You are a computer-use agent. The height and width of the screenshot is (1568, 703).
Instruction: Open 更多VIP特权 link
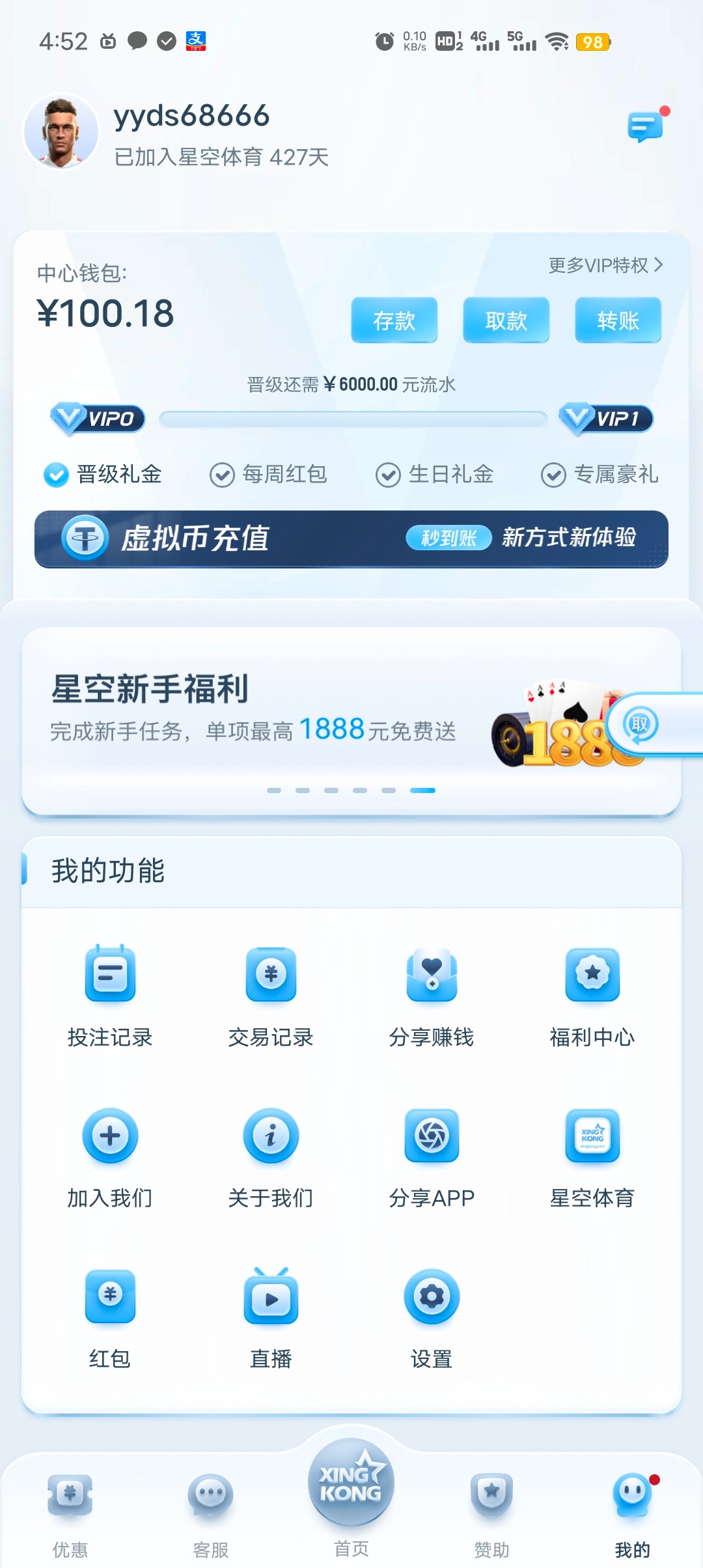coord(605,265)
